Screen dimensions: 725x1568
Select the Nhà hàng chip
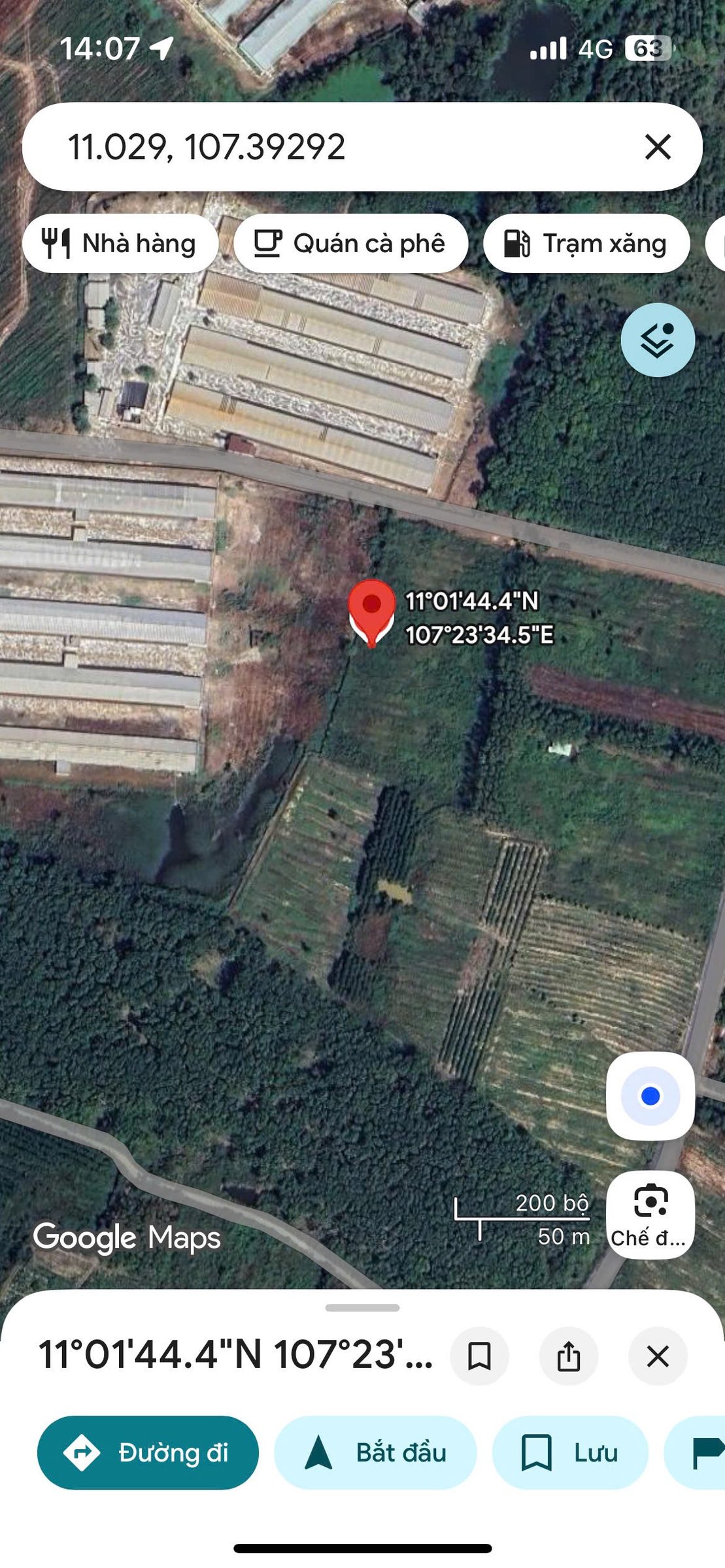click(x=120, y=244)
